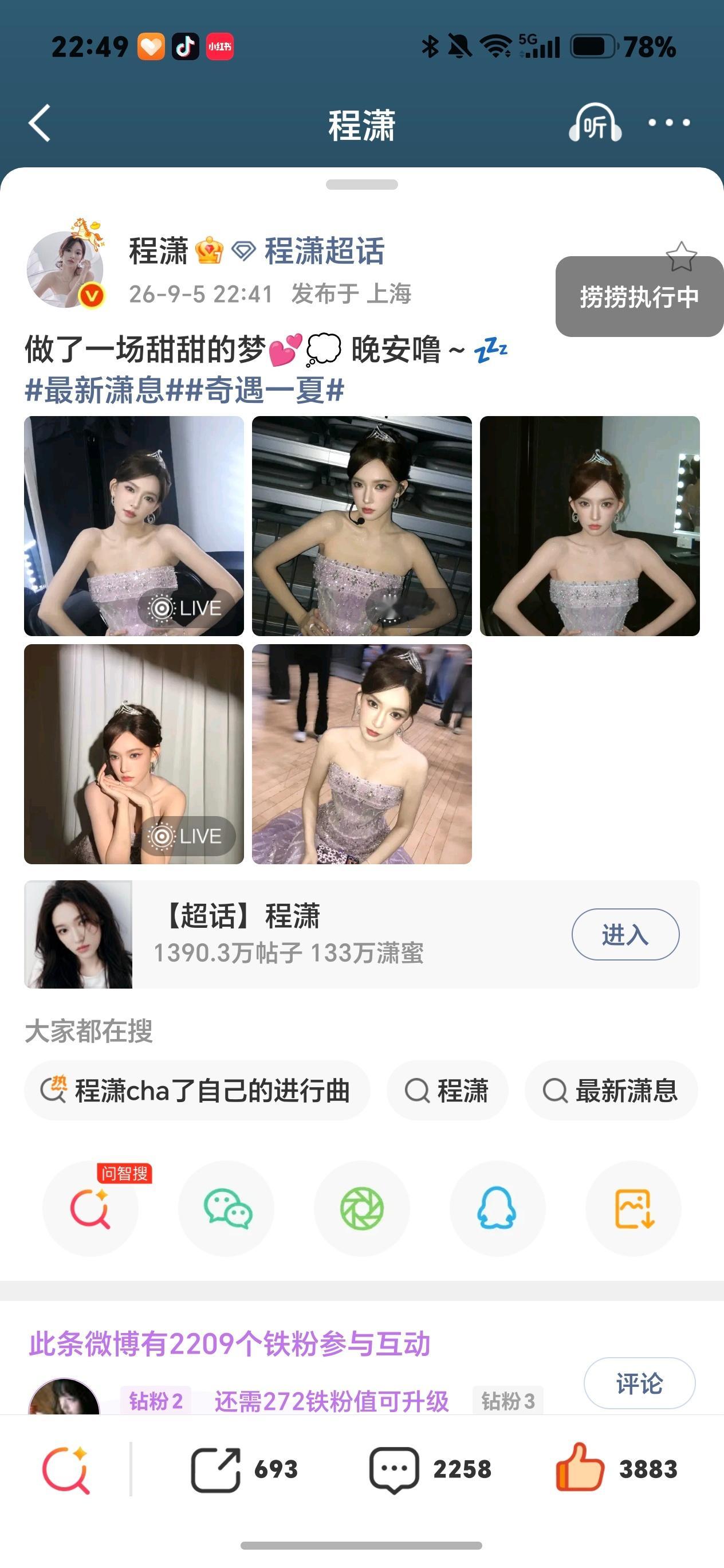Like the post with 3883 likes
This screenshot has width=724, height=1568.
(x=616, y=1468)
